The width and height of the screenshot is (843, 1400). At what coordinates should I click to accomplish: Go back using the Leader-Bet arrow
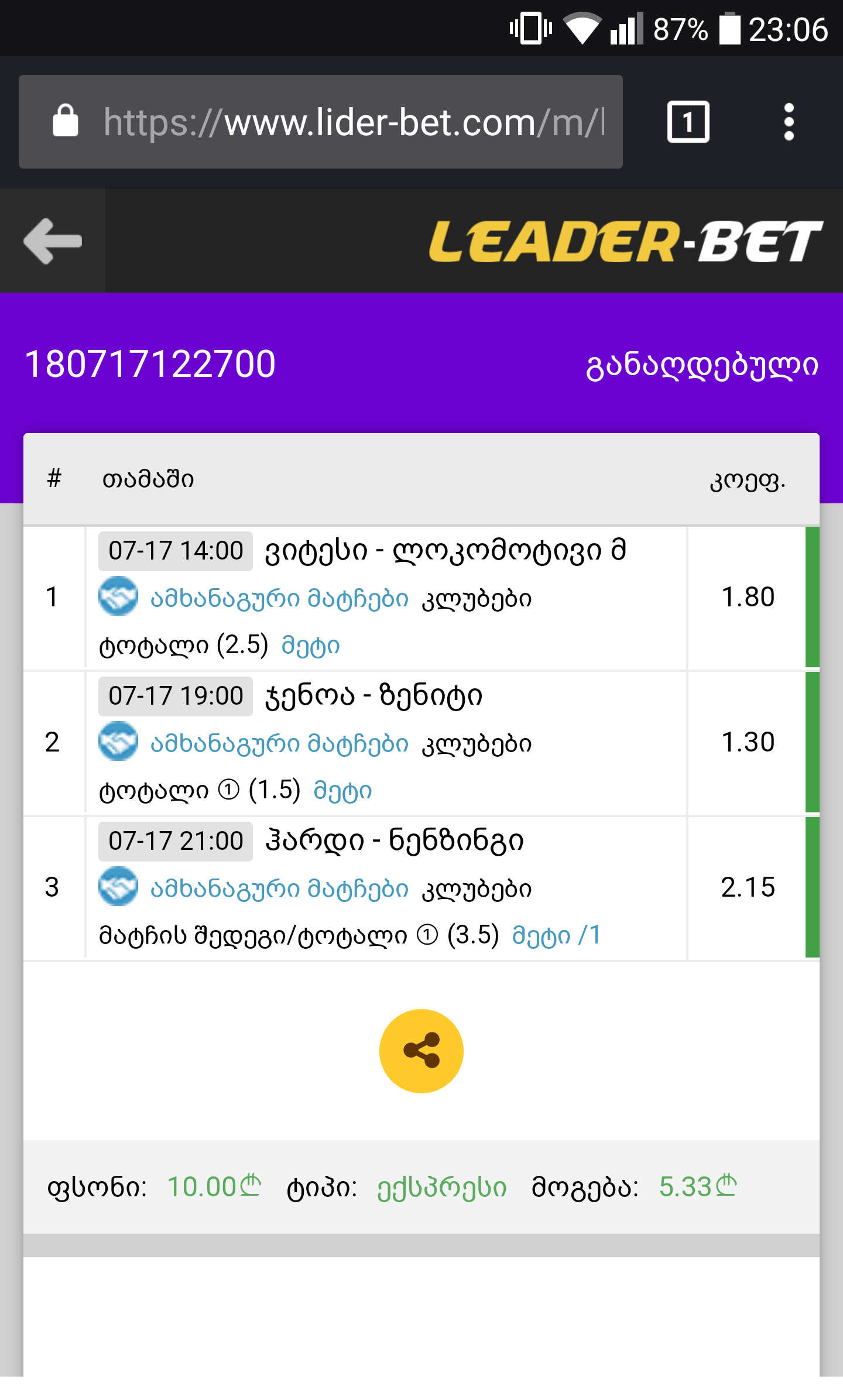click(x=53, y=241)
